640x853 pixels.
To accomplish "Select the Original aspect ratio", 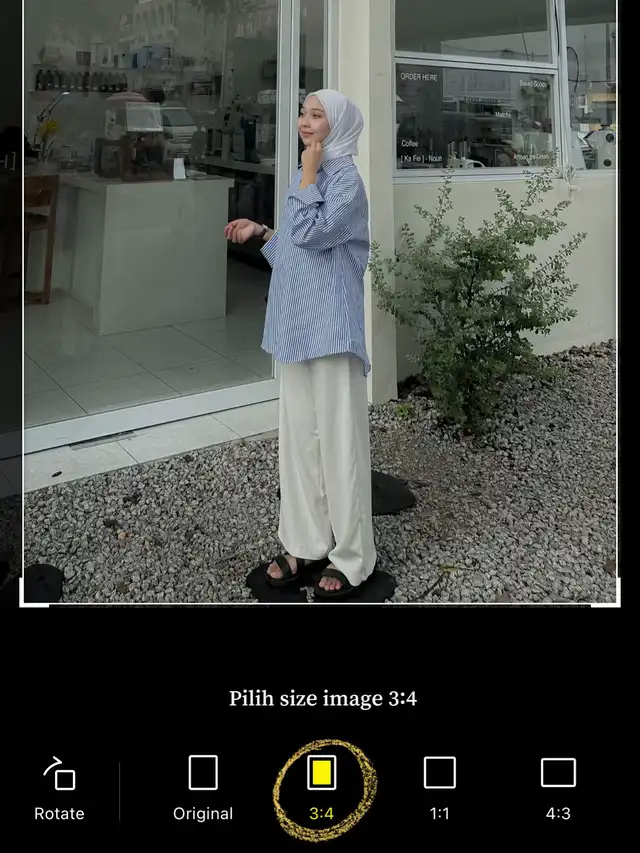I will click(203, 788).
